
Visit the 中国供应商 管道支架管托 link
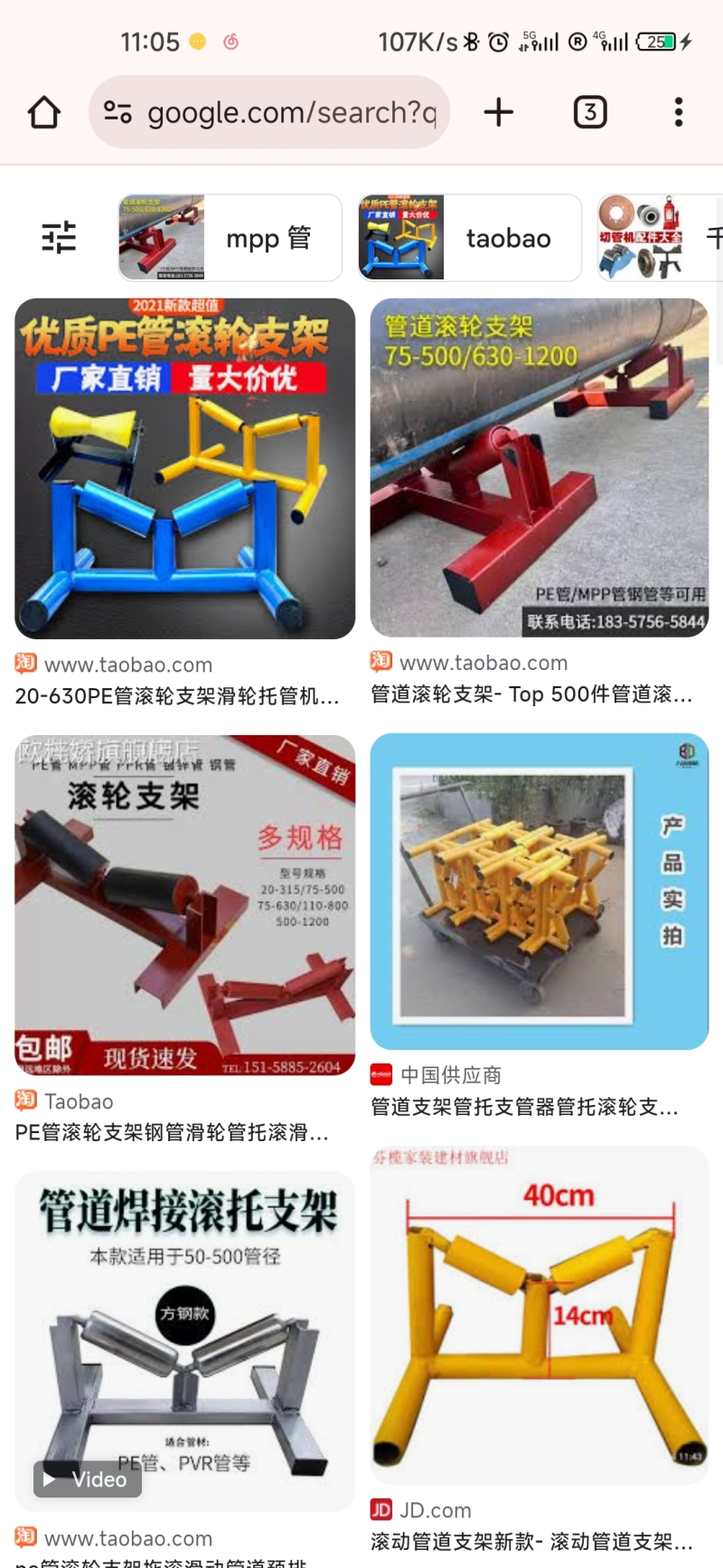pos(524,1107)
